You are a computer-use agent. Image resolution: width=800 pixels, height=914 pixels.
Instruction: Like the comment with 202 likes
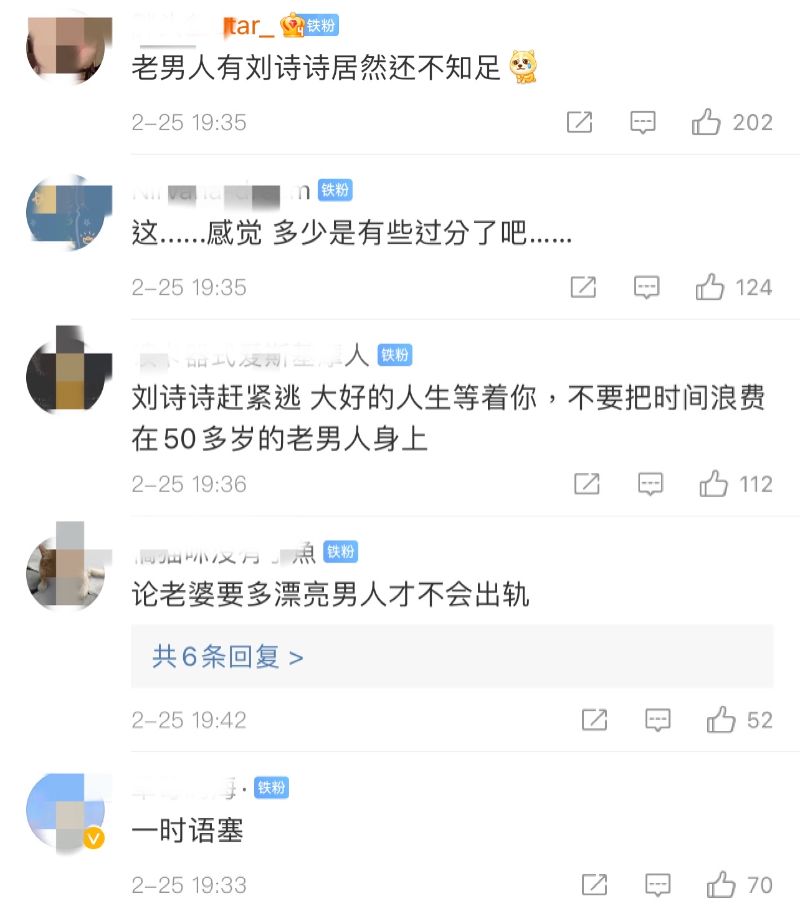[x=707, y=123]
